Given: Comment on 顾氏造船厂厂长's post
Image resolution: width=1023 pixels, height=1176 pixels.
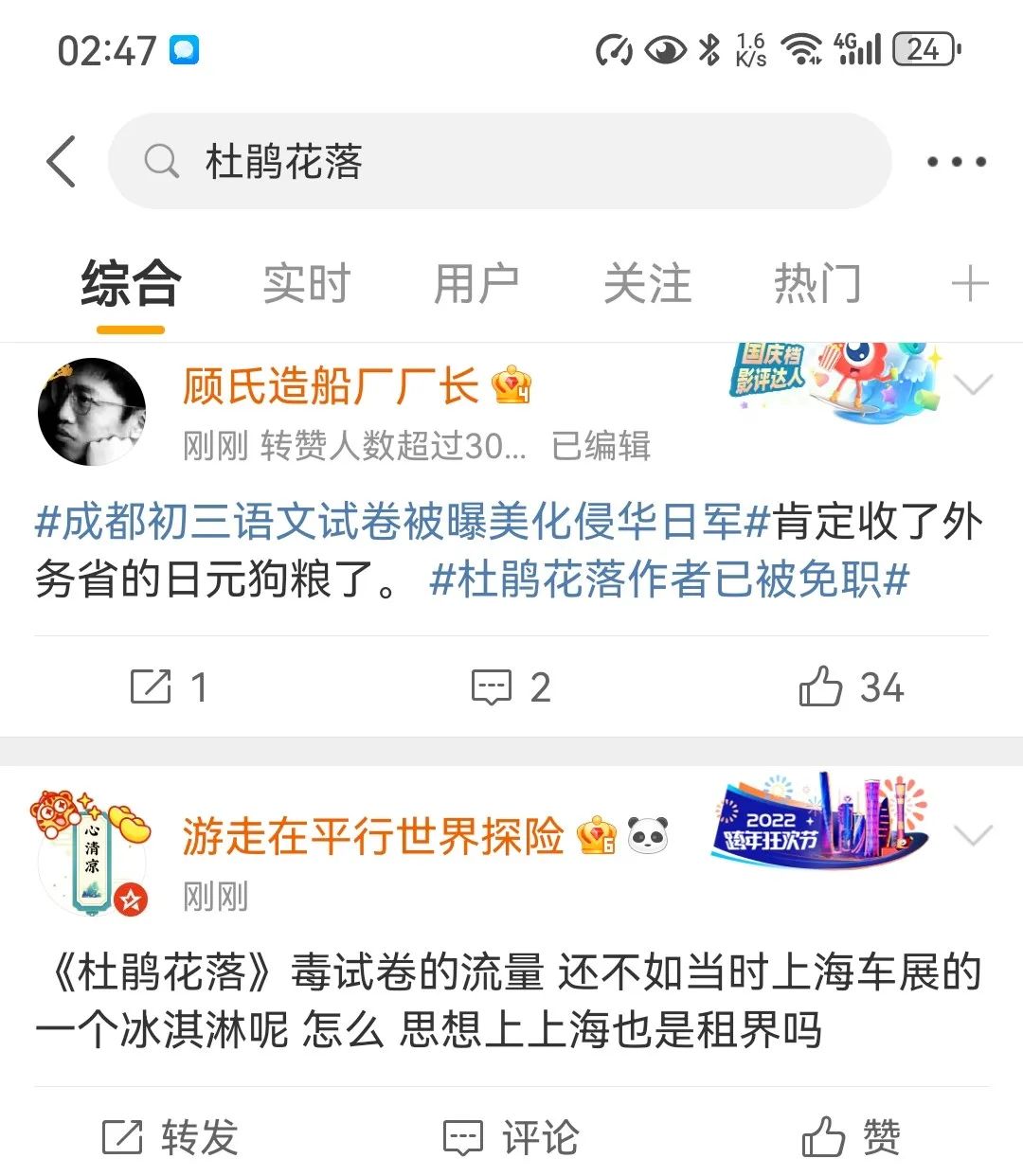Looking at the screenshot, I should (x=511, y=686).
